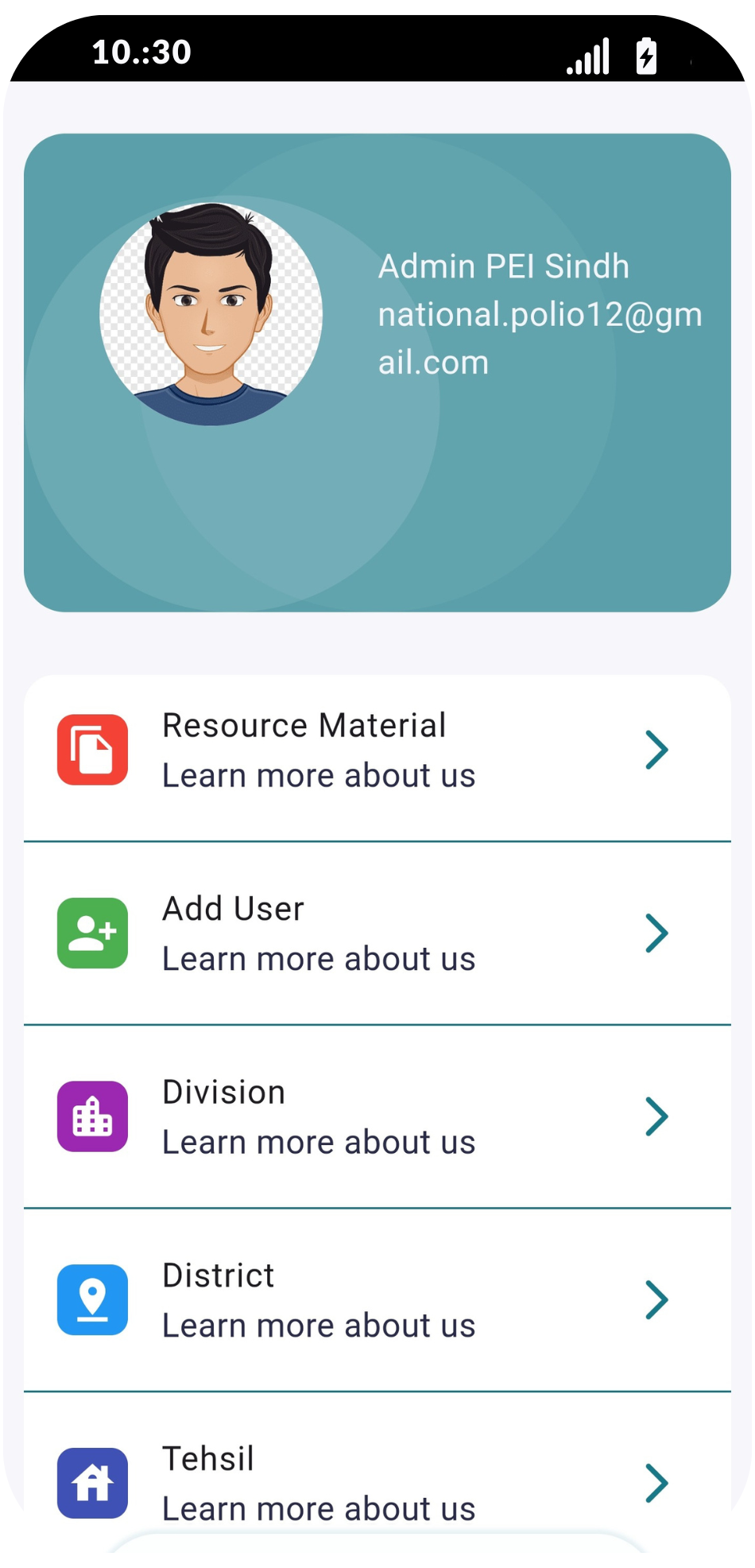Screen dimensions: 755x1568
Task: Tap the admin profile avatar
Action: (x=211, y=315)
